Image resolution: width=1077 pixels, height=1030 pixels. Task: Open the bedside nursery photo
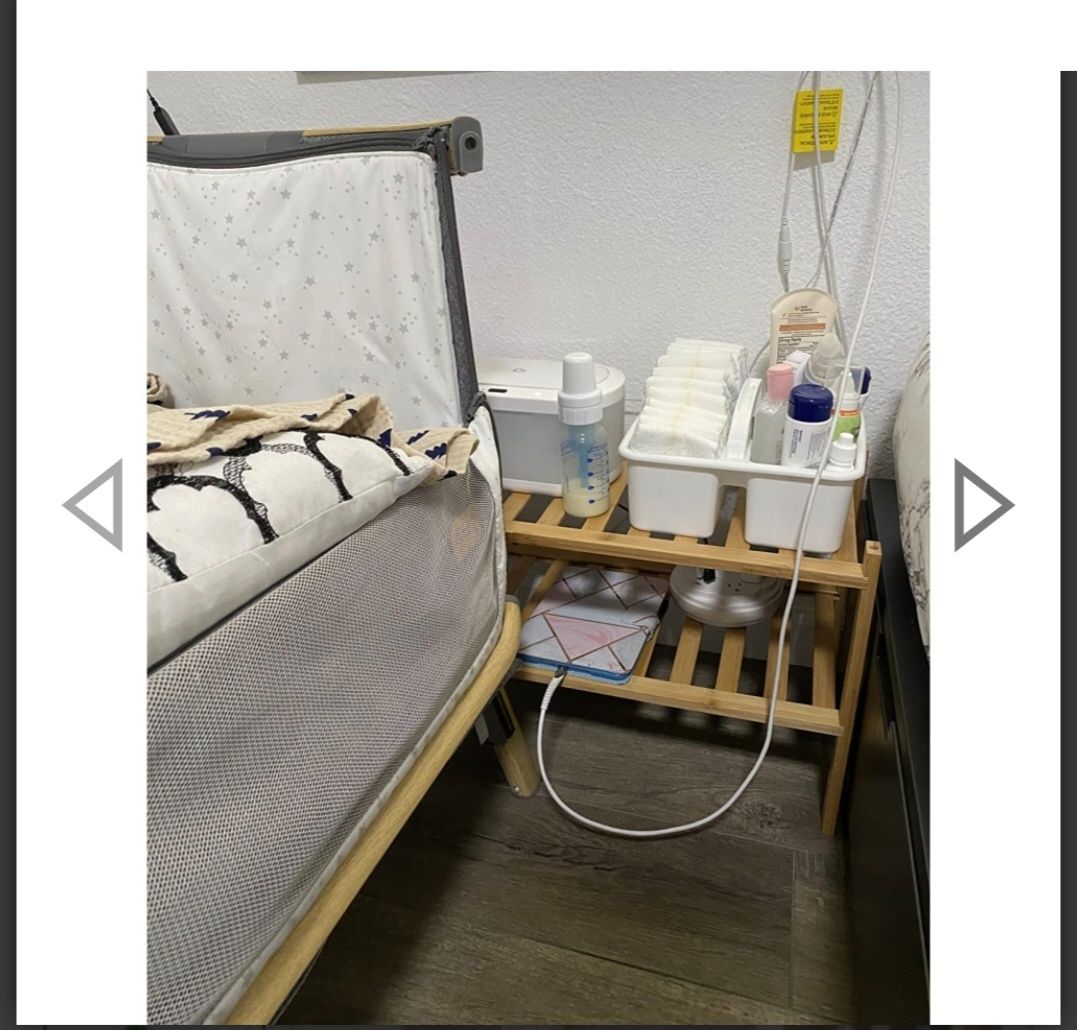pyautogui.click(x=537, y=548)
